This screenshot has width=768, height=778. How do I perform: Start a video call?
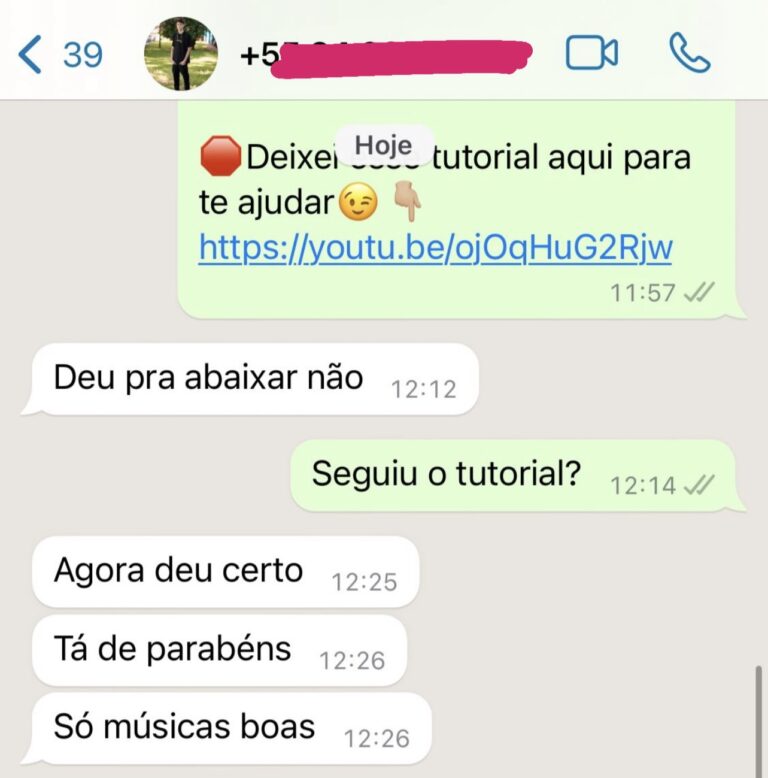pyautogui.click(x=592, y=53)
